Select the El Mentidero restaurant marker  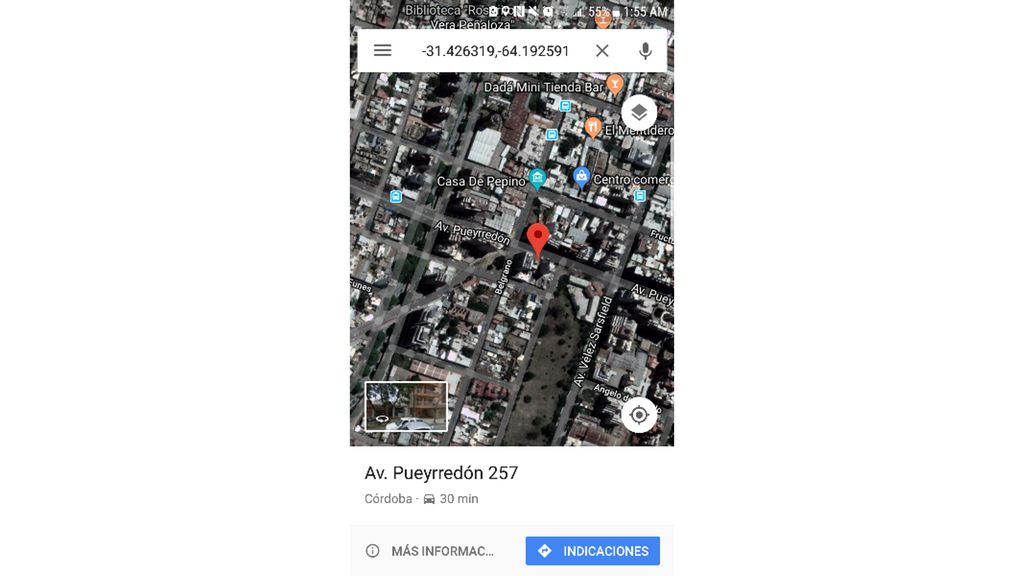(593, 127)
